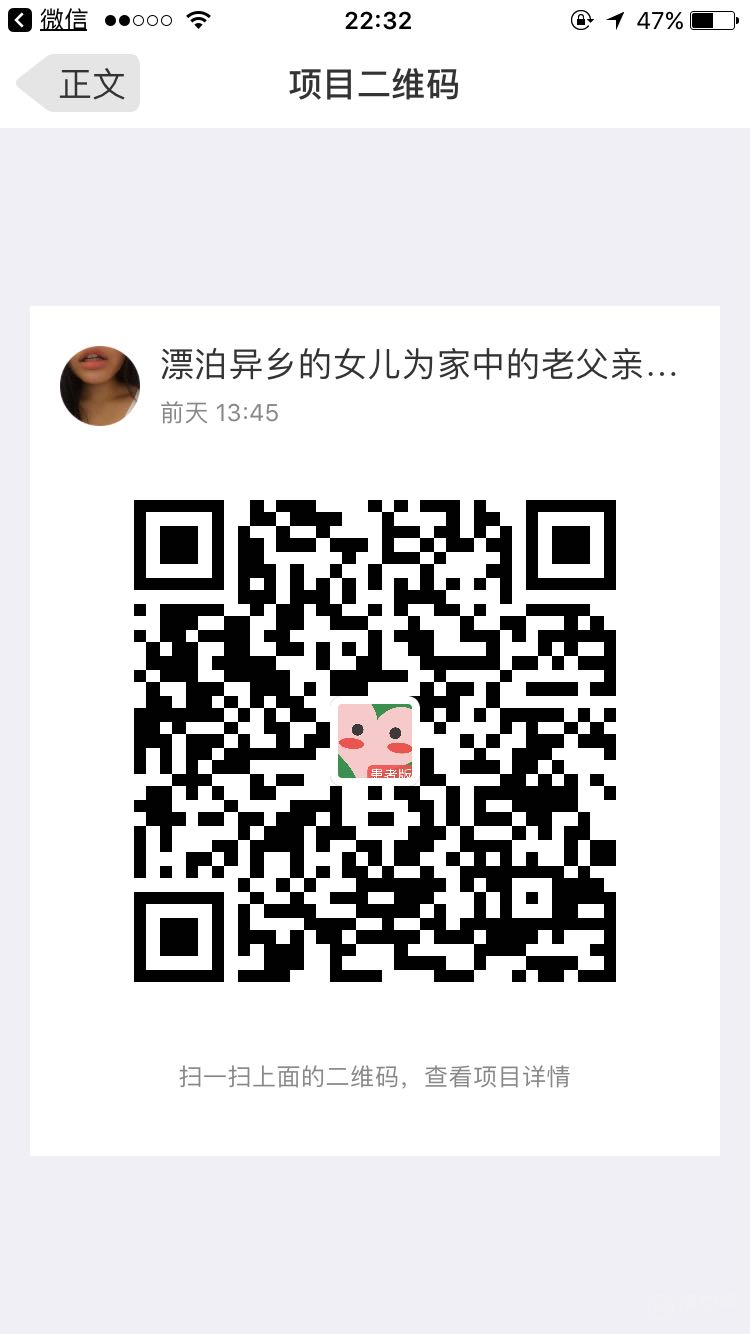Image resolution: width=750 pixels, height=1334 pixels.
Task: Go back to 正文 page
Action: coord(80,84)
